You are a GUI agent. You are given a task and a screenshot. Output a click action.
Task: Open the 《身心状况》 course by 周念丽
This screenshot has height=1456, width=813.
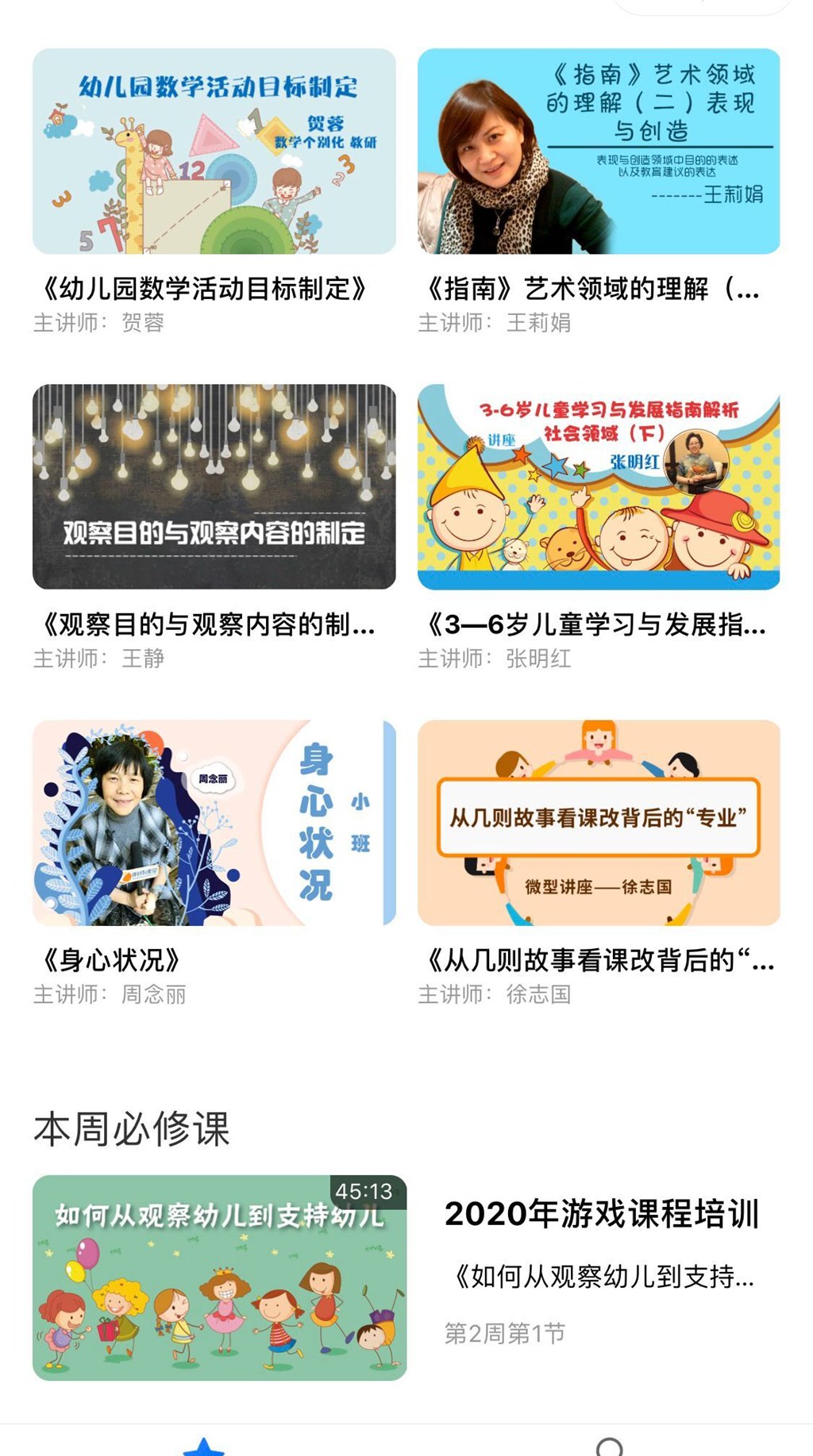214,822
